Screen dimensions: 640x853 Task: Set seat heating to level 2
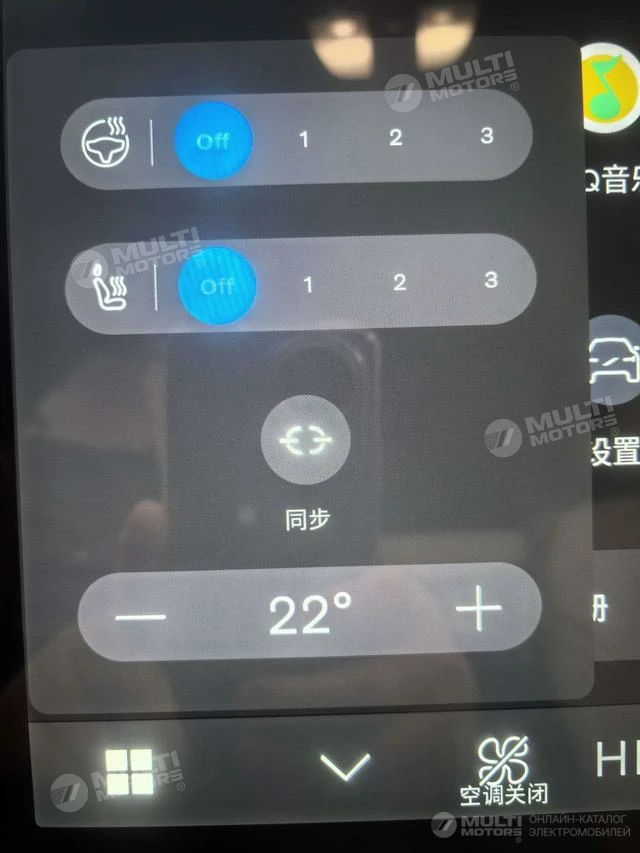tap(399, 283)
